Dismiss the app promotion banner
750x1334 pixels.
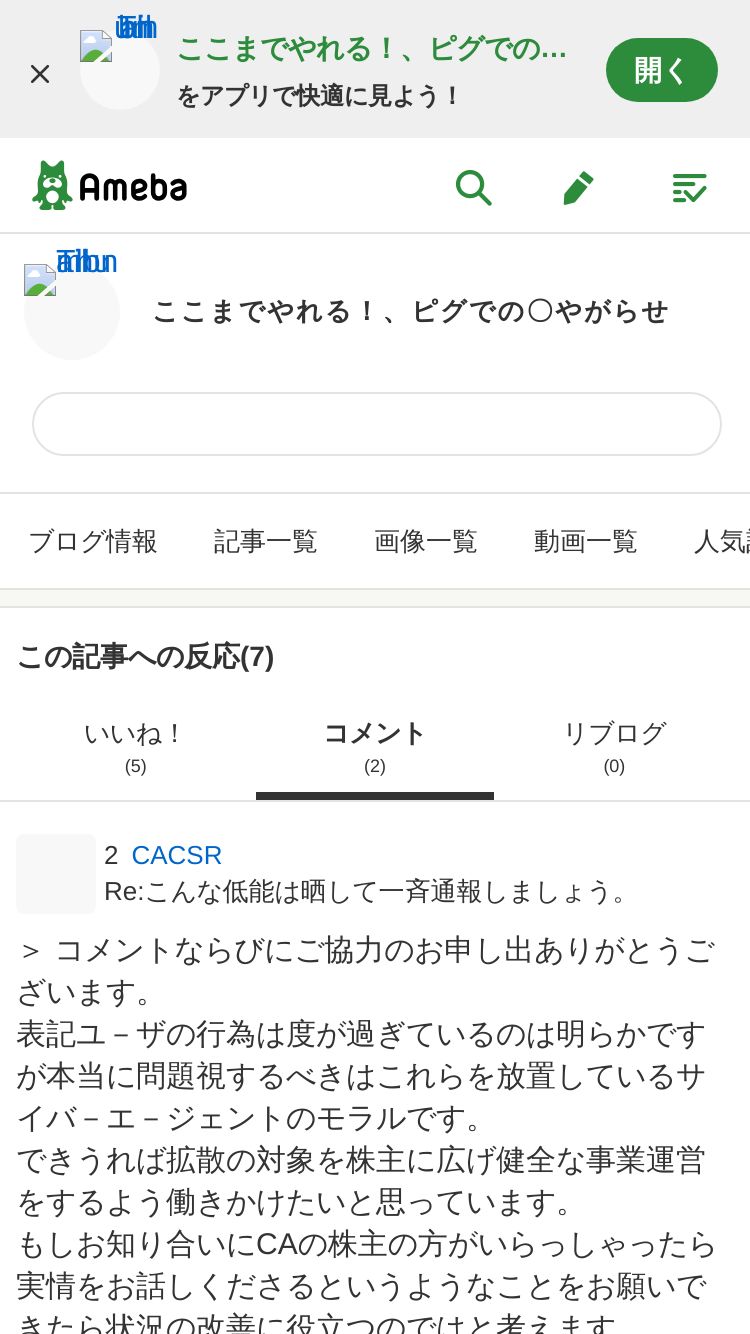pos(40,74)
